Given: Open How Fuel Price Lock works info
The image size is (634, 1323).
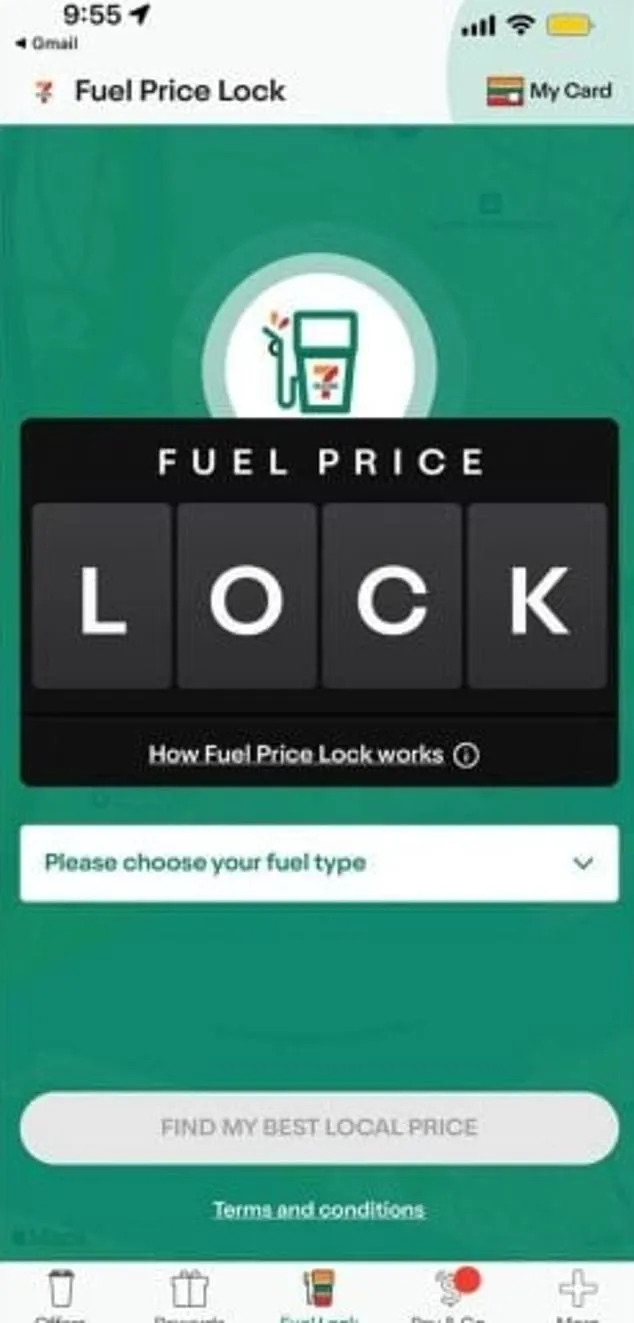Looking at the screenshot, I should point(313,754).
